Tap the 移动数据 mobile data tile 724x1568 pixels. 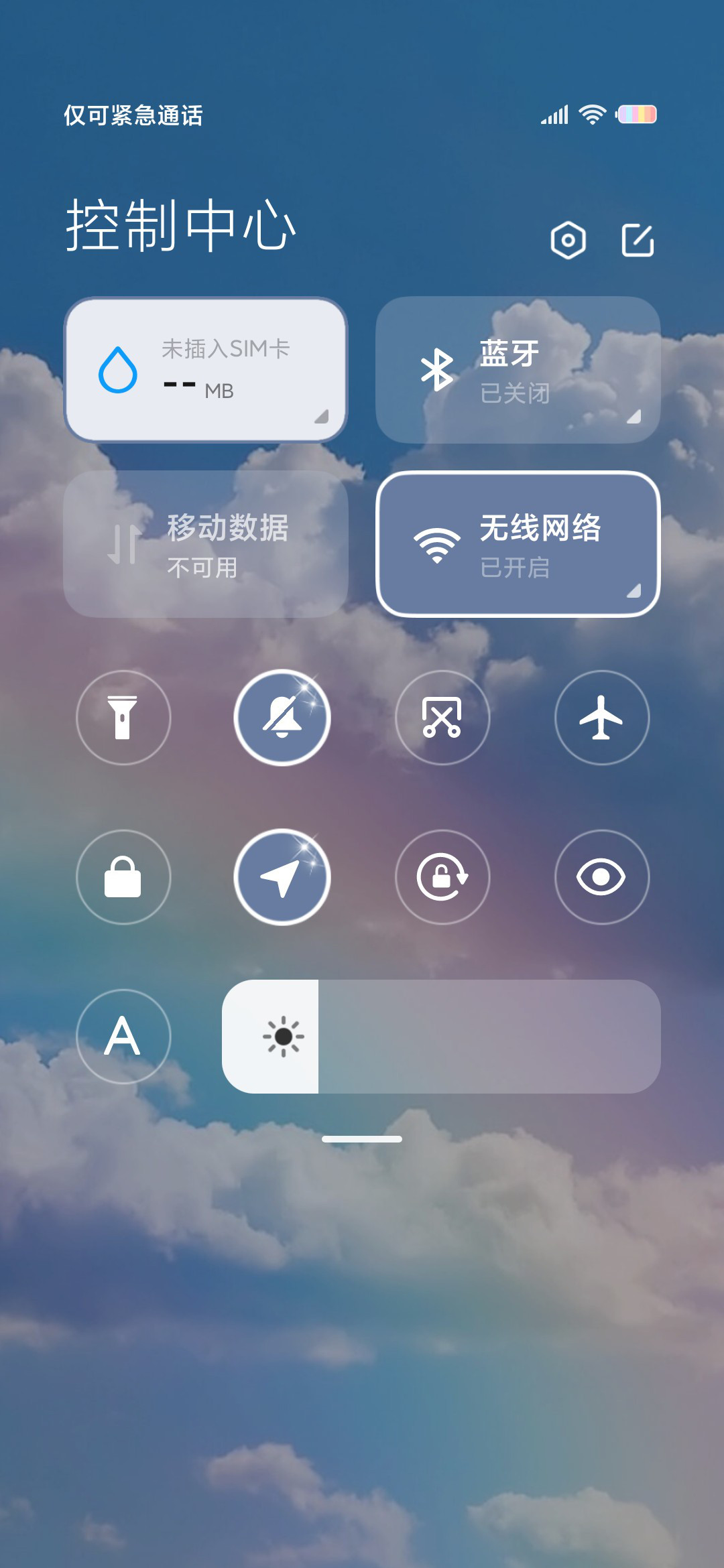(206, 544)
